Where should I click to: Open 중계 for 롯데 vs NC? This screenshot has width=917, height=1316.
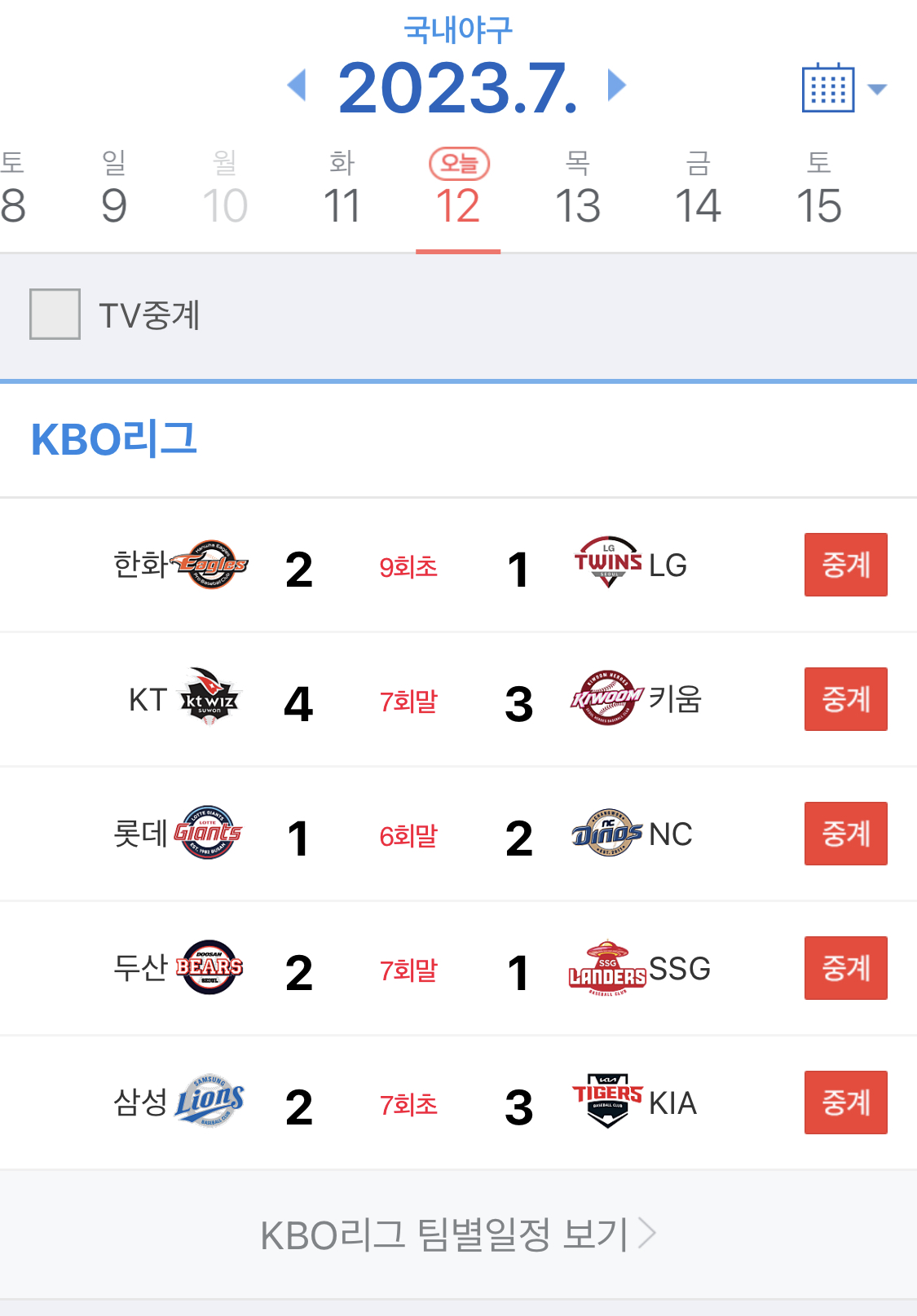click(845, 834)
